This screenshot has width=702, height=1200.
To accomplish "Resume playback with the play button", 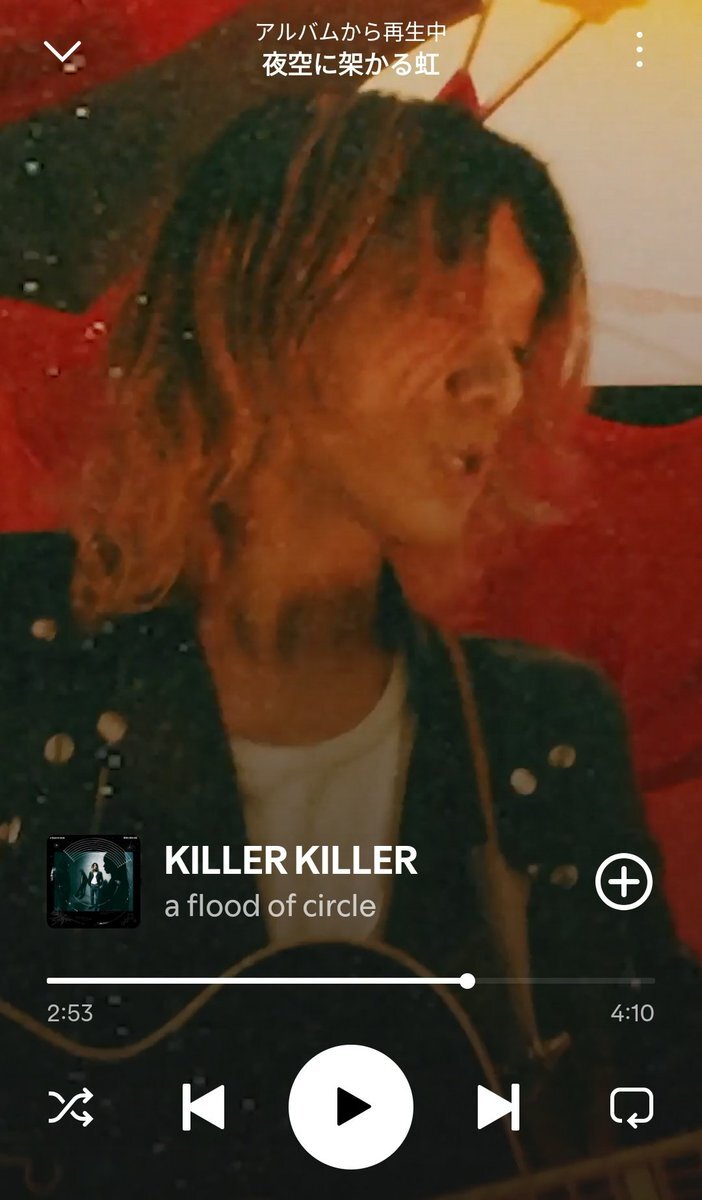I will (x=351, y=1107).
